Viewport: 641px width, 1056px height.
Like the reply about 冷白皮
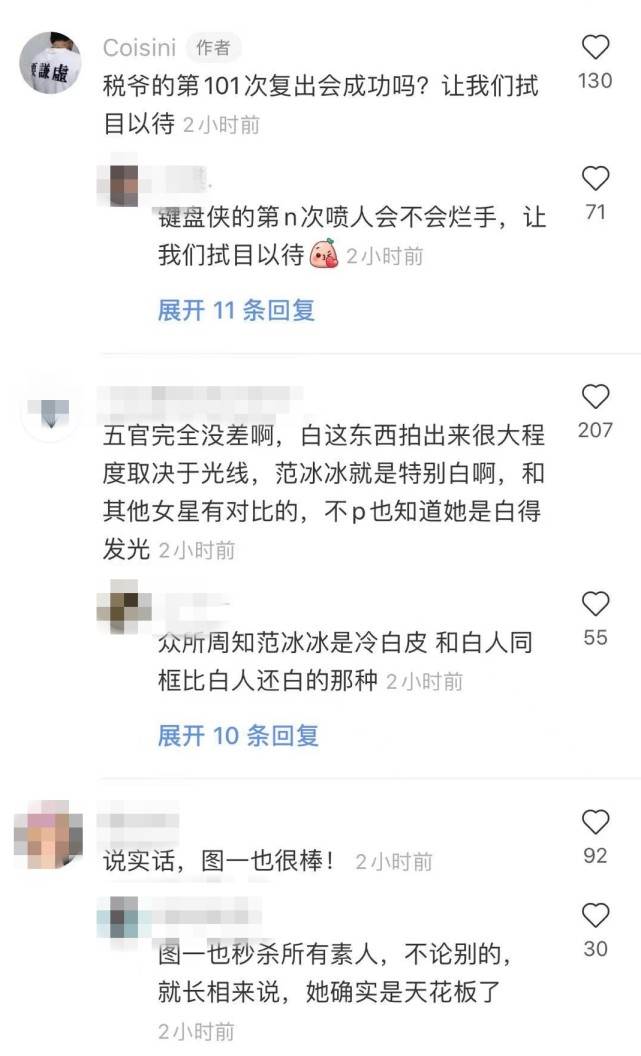(x=595, y=604)
